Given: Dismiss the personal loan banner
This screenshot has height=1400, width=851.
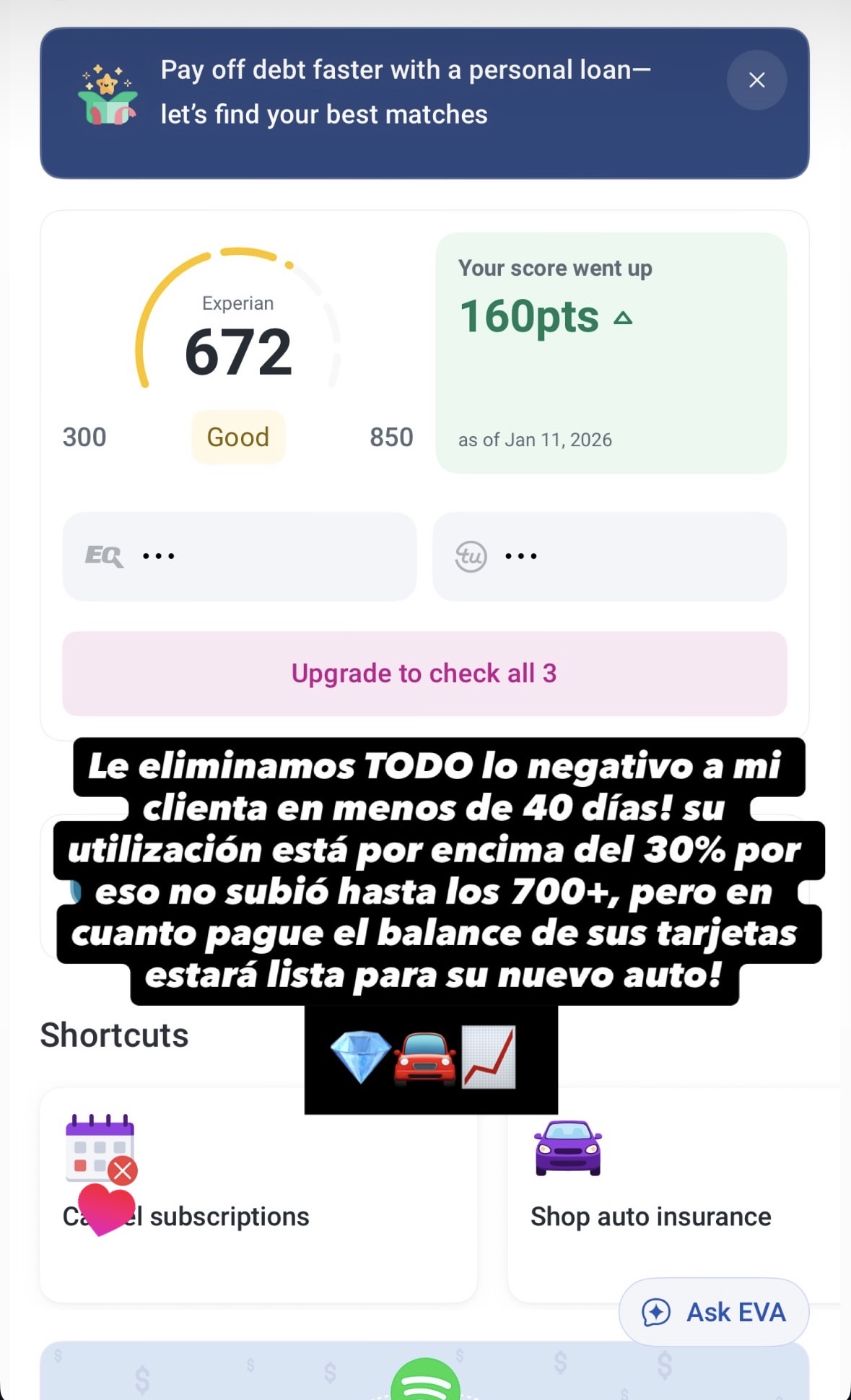Looking at the screenshot, I should pyautogui.click(x=756, y=80).
